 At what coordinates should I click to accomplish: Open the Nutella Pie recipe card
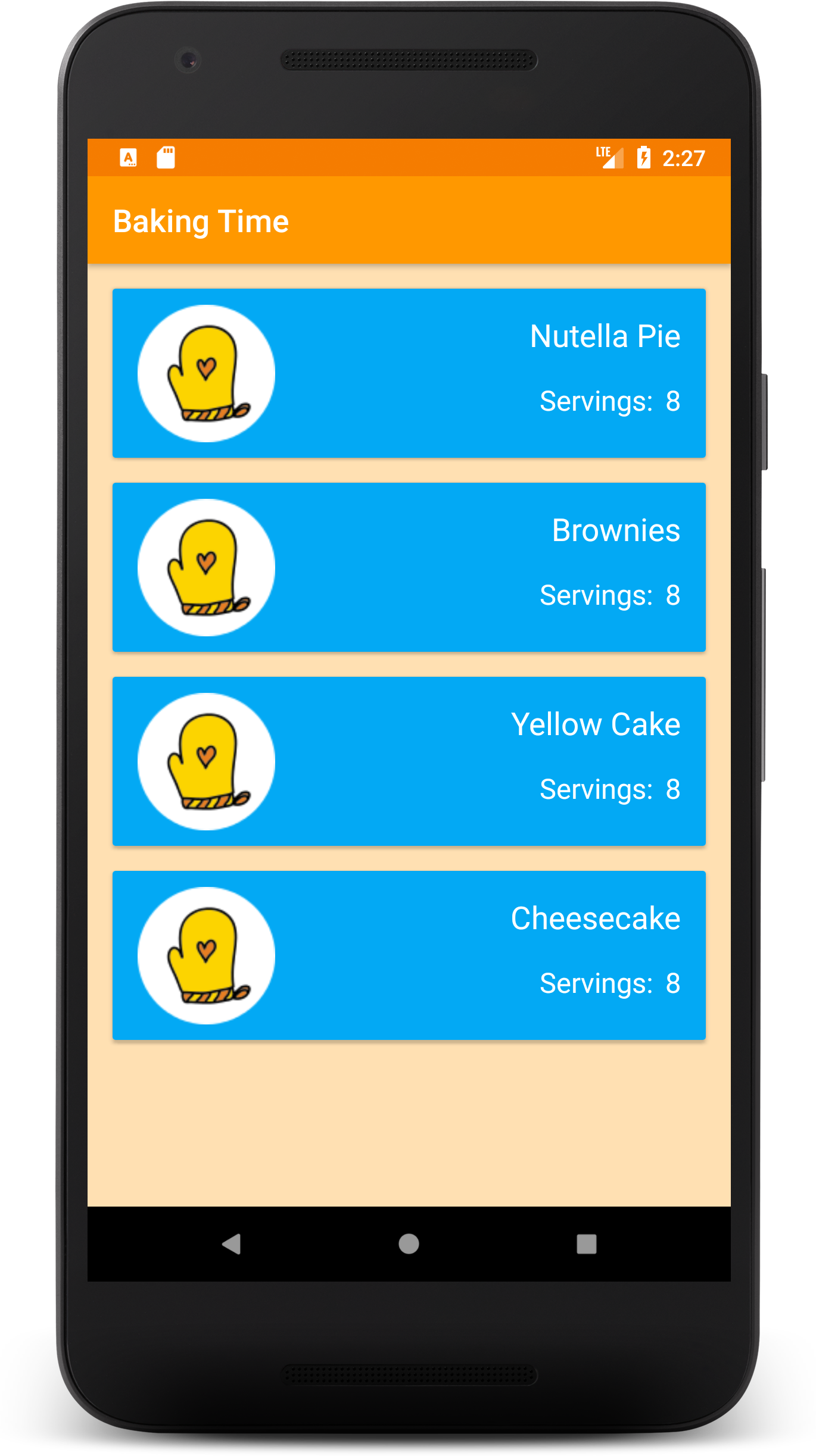point(409,372)
